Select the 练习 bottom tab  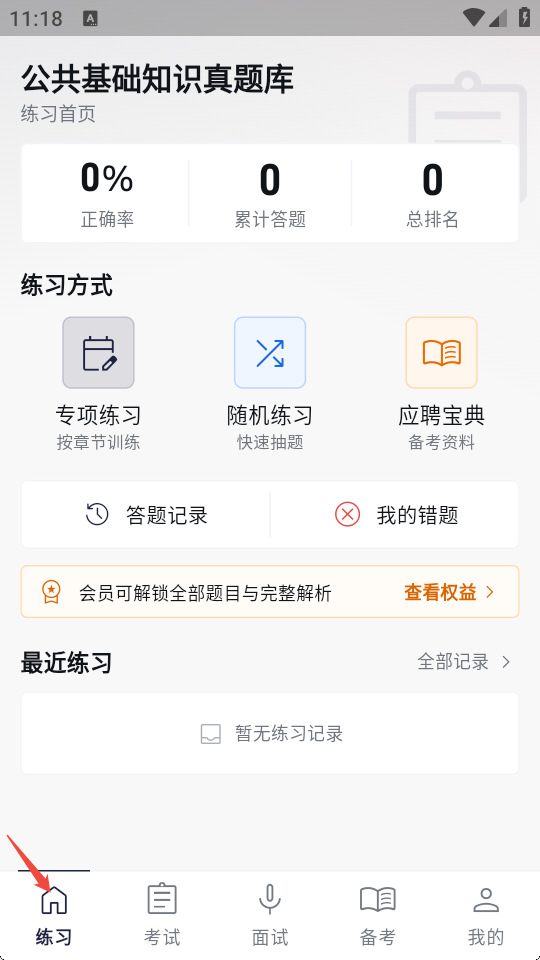(54, 915)
